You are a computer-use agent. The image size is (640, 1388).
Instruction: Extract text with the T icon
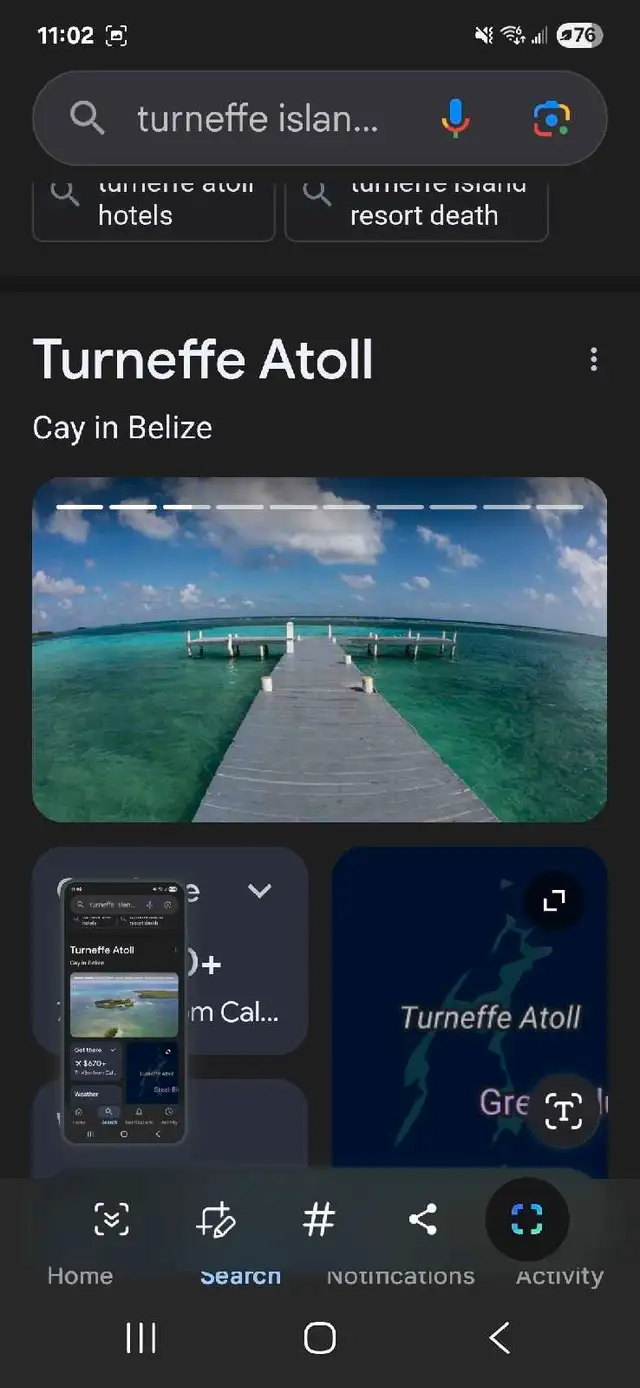(563, 1111)
